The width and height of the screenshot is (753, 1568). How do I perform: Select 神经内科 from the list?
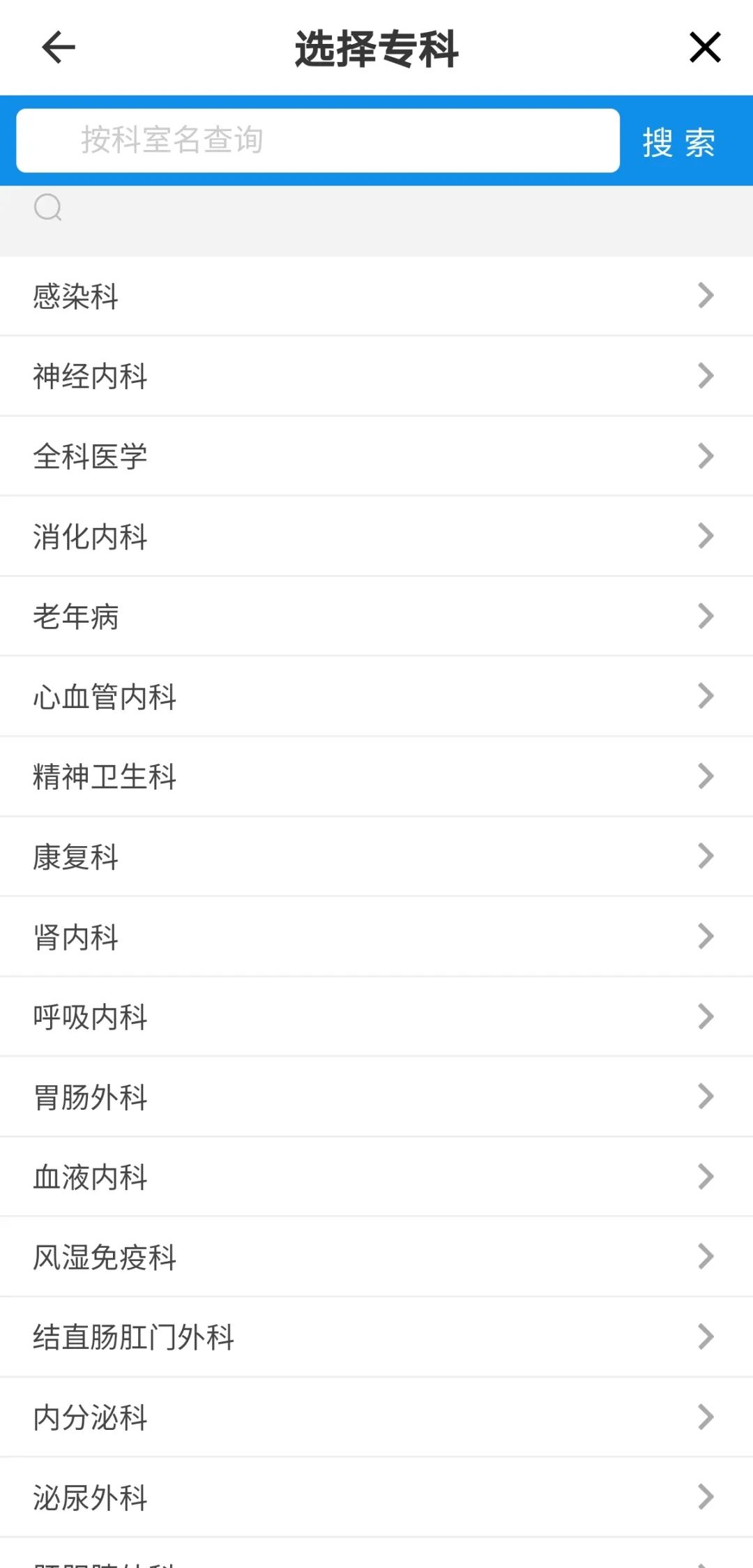click(376, 377)
